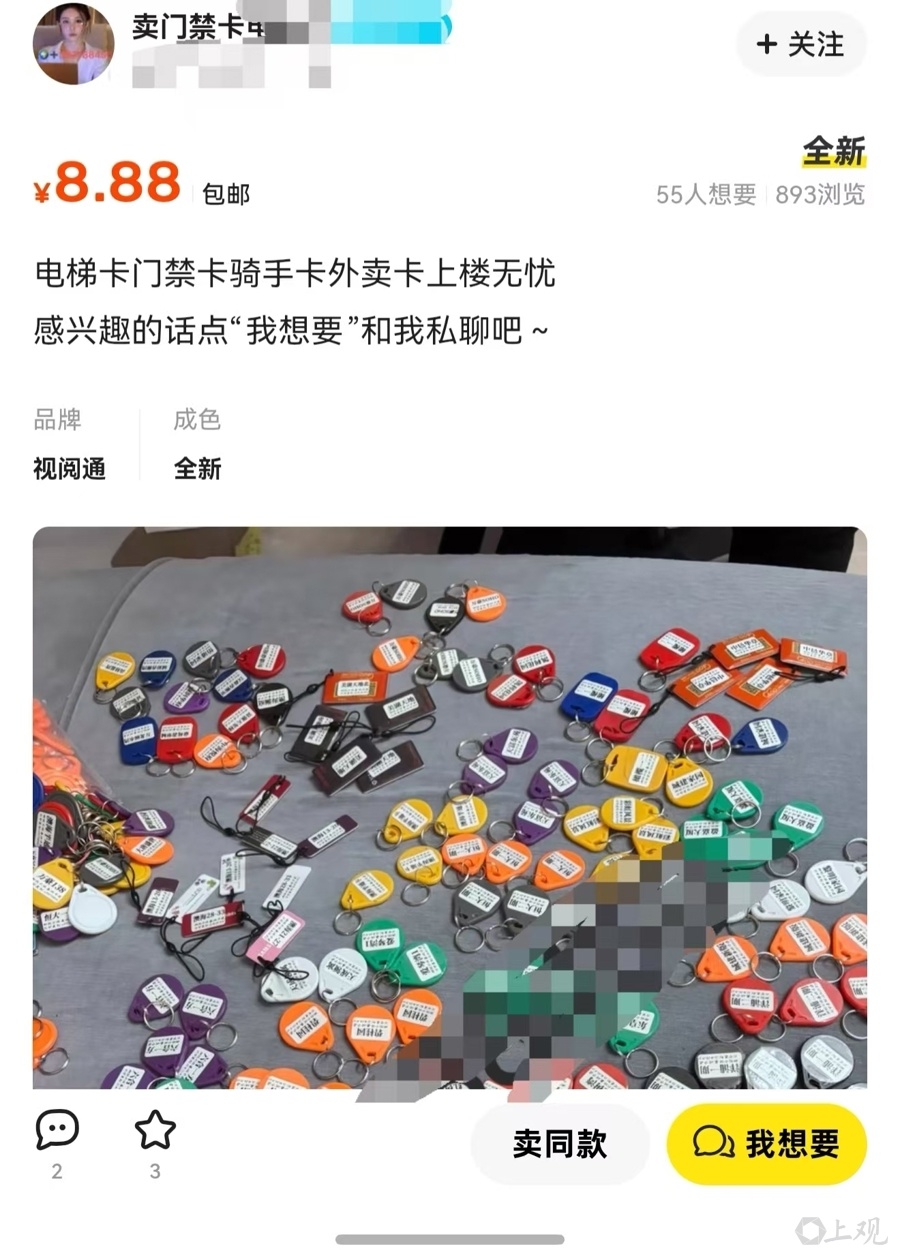Viewport: 900px width, 1257px height.
Task: Toggle the comment counter showing 2
Action: (x=58, y=1170)
